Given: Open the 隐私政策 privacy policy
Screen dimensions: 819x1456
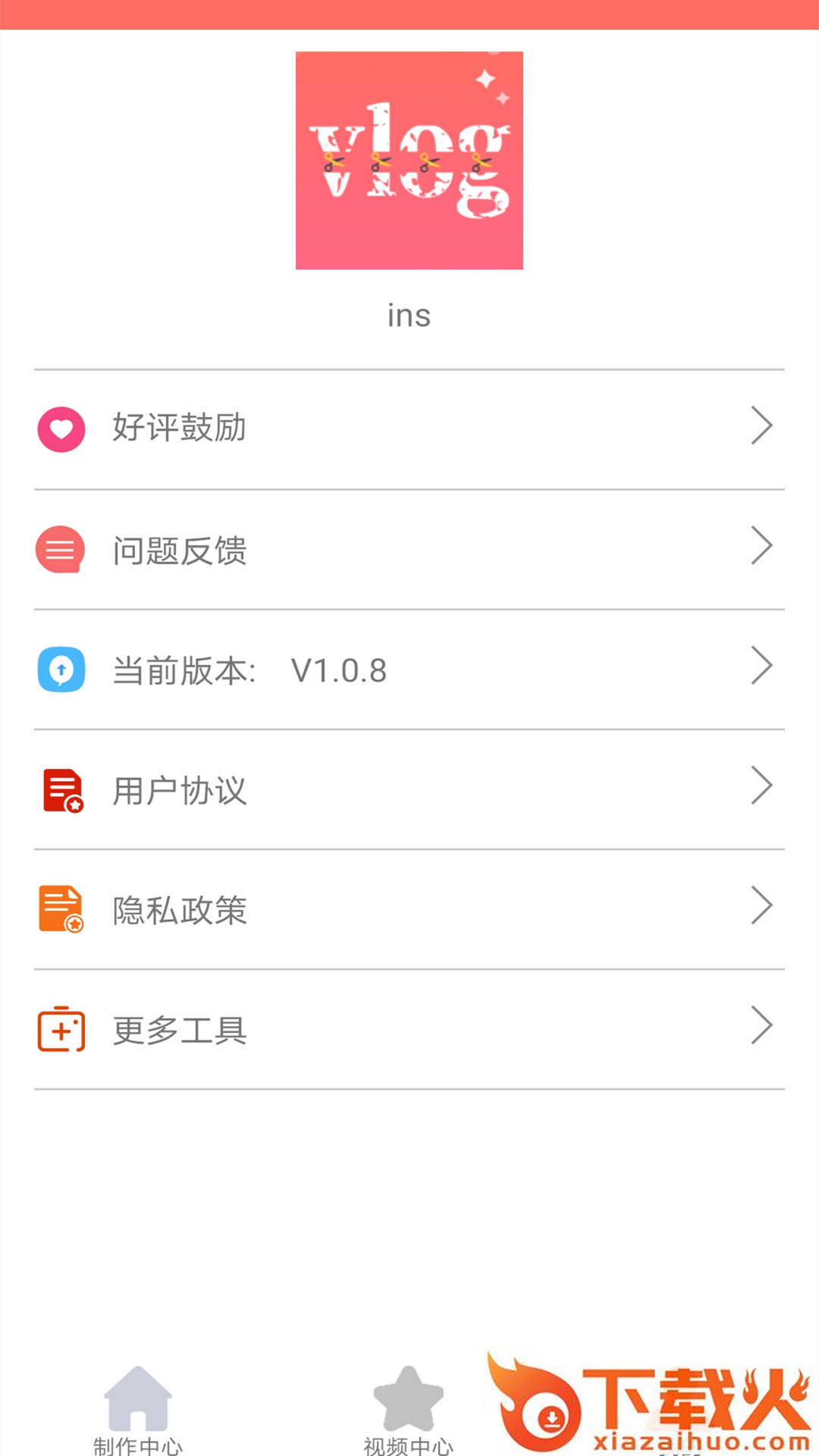Looking at the screenshot, I should 408,909.
